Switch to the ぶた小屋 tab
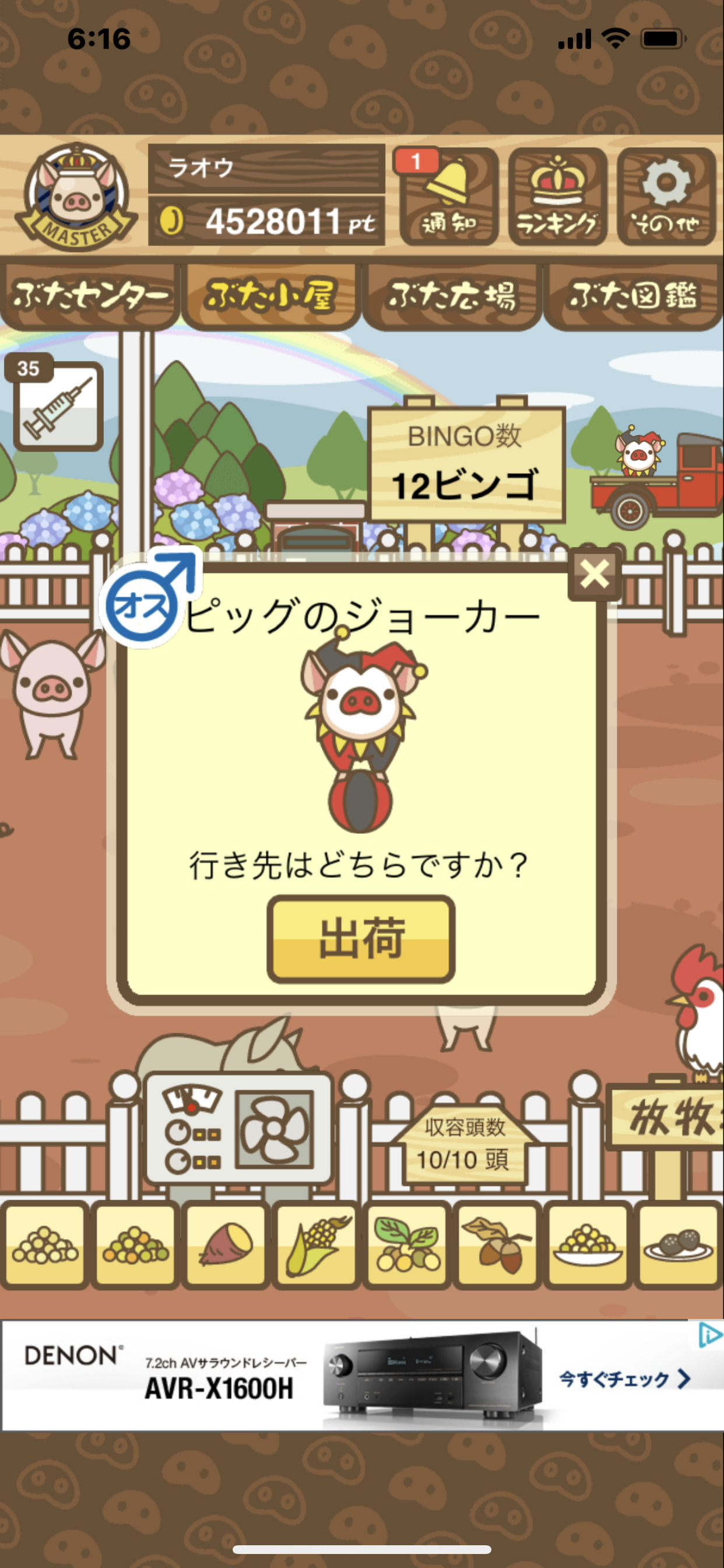Image resolution: width=724 pixels, height=1568 pixels. click(x=270, y=296)
